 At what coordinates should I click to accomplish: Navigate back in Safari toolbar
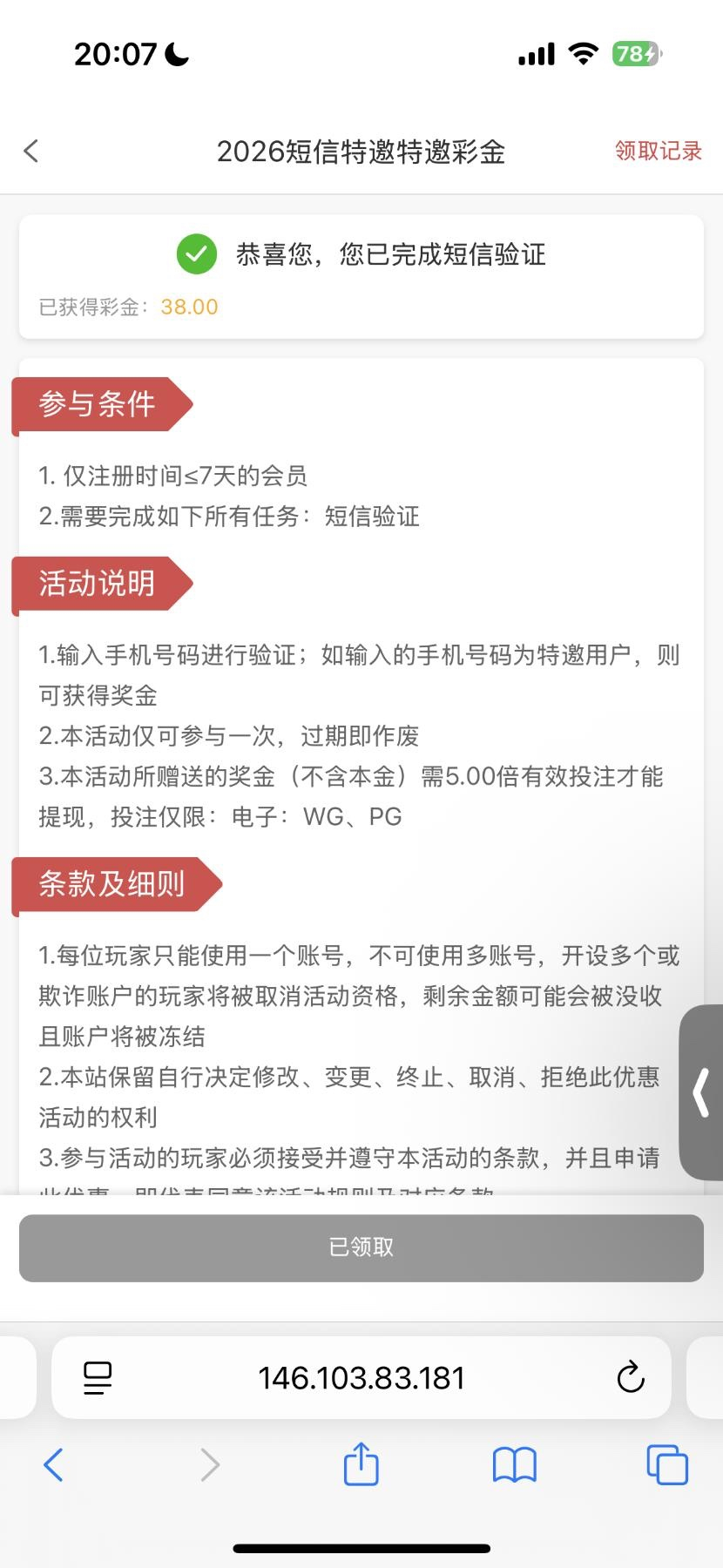(x=53, y=1464)
